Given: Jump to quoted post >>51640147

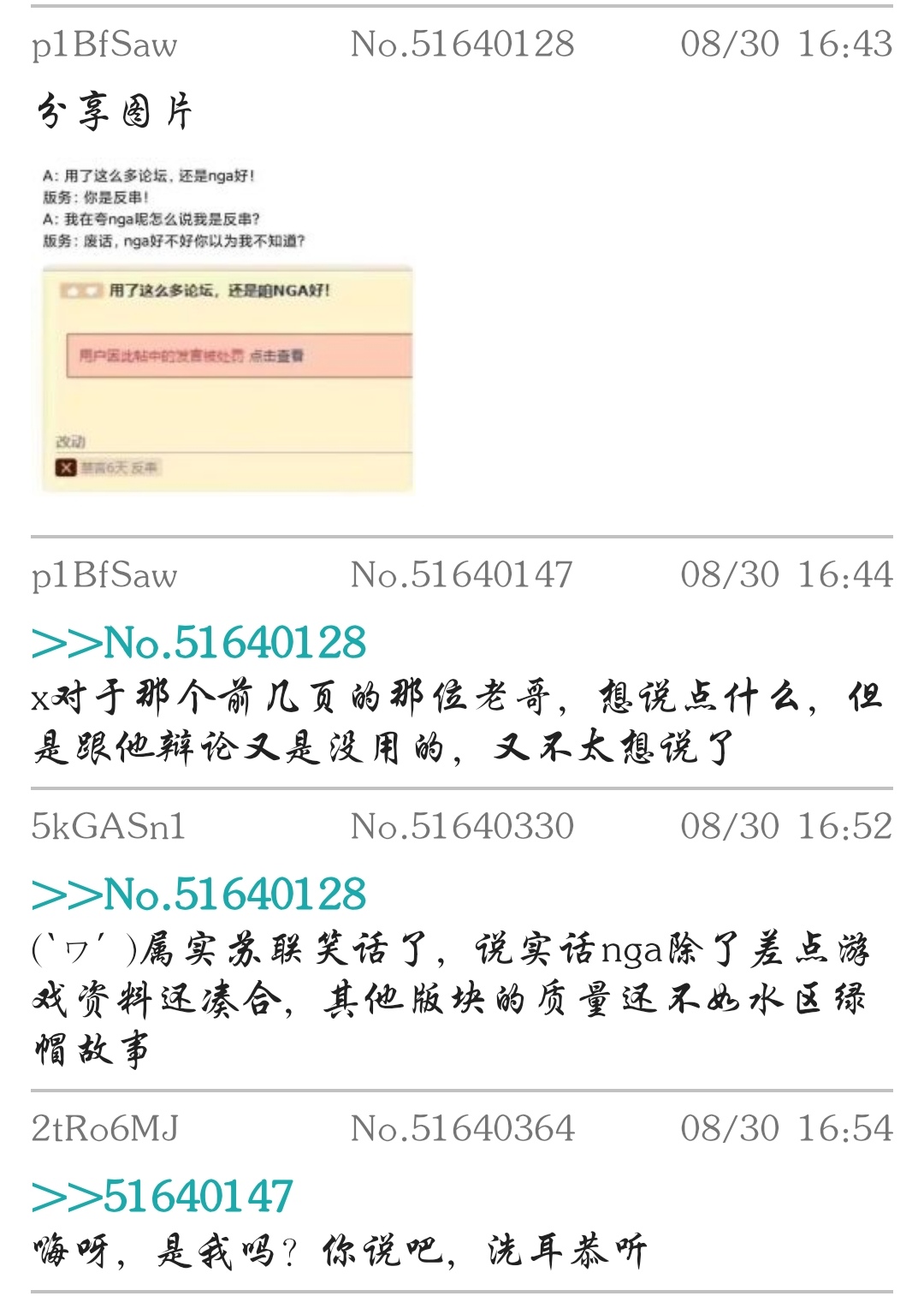Looking at the screenshot, I should click(163, 1197).
